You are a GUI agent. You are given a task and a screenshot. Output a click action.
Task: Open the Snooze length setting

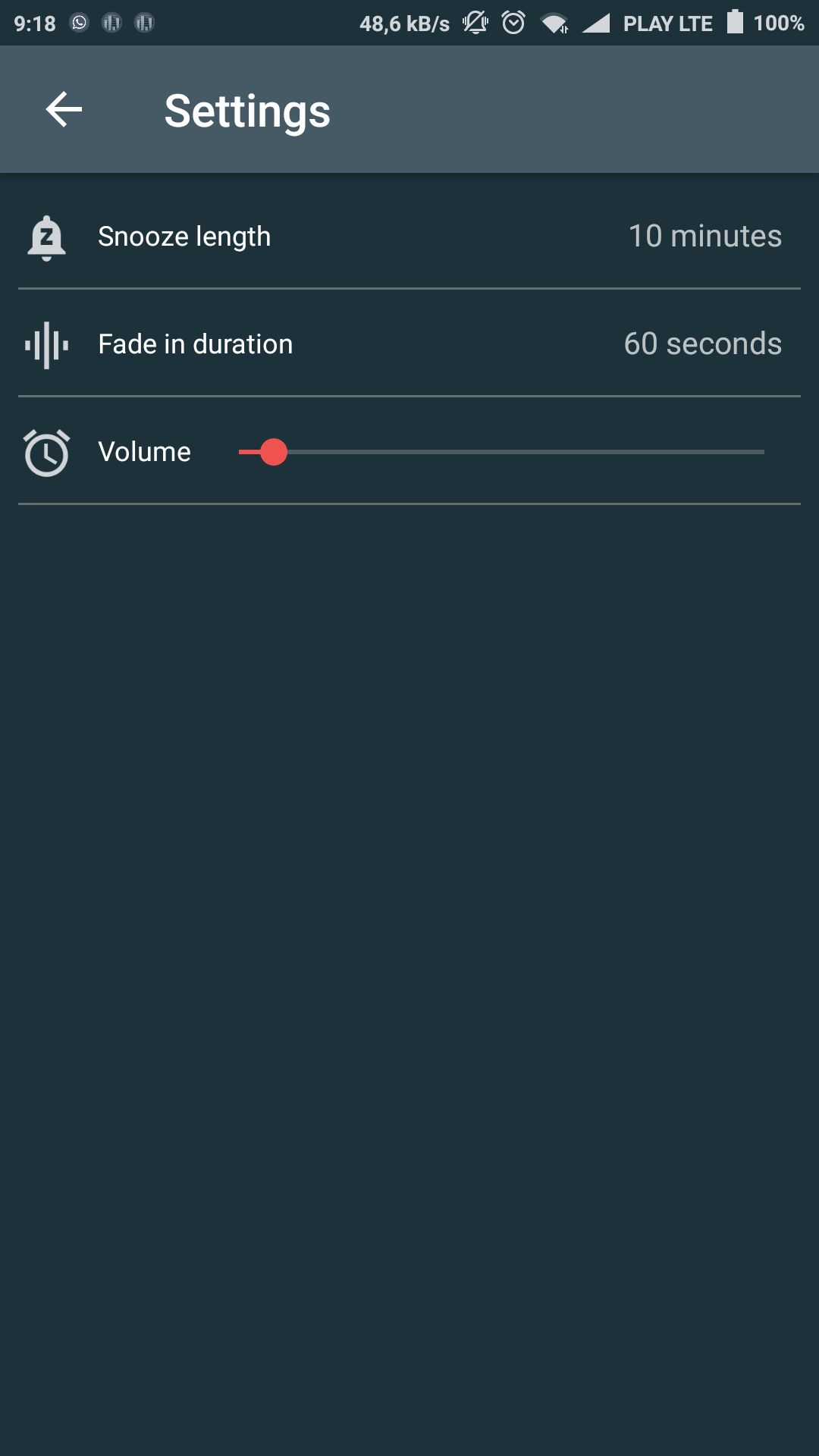(409, 237)
